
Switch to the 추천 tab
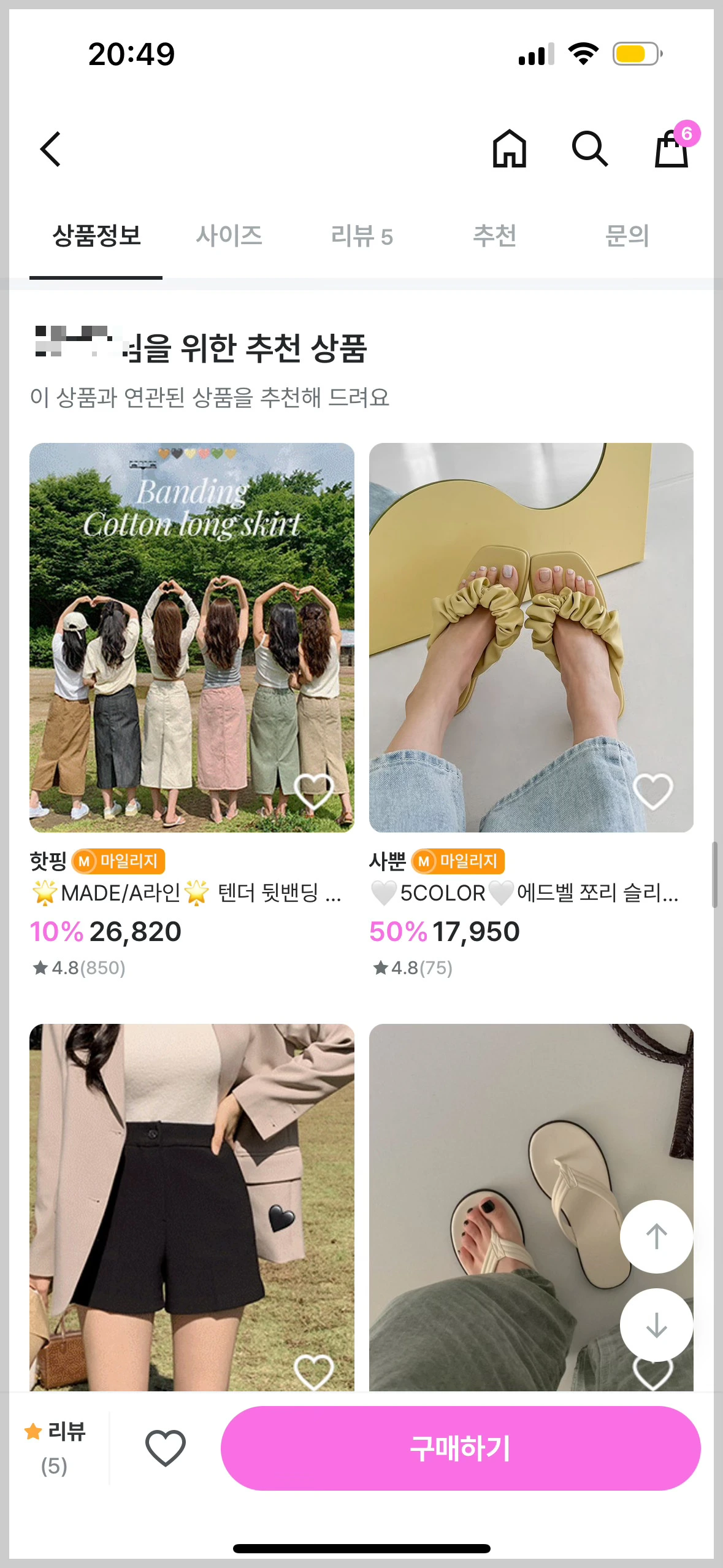(x=494, y=236)
